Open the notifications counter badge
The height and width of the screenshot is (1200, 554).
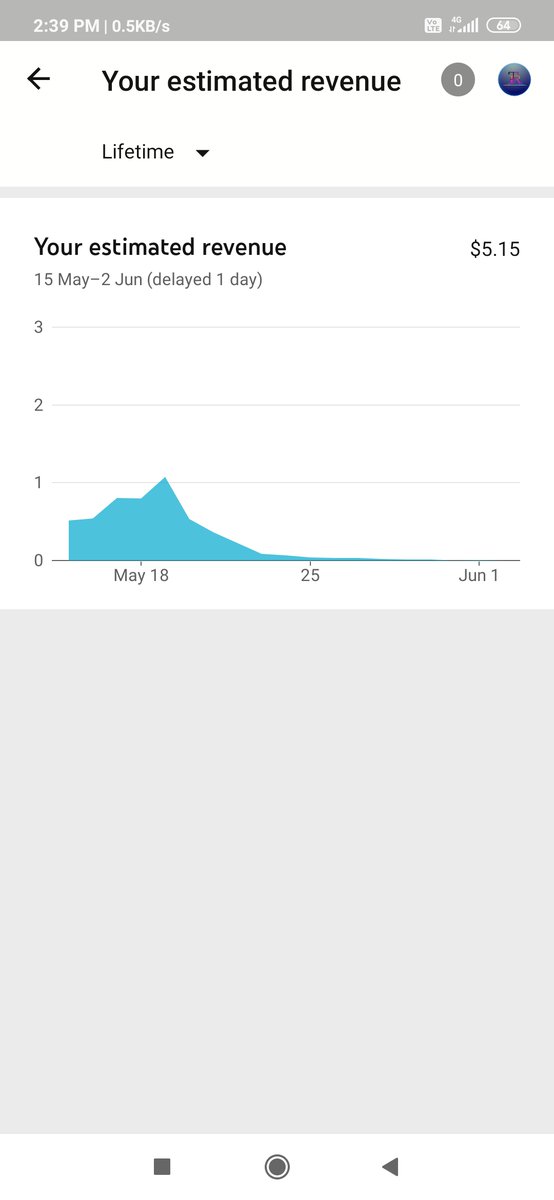click(x=458, y=81)
